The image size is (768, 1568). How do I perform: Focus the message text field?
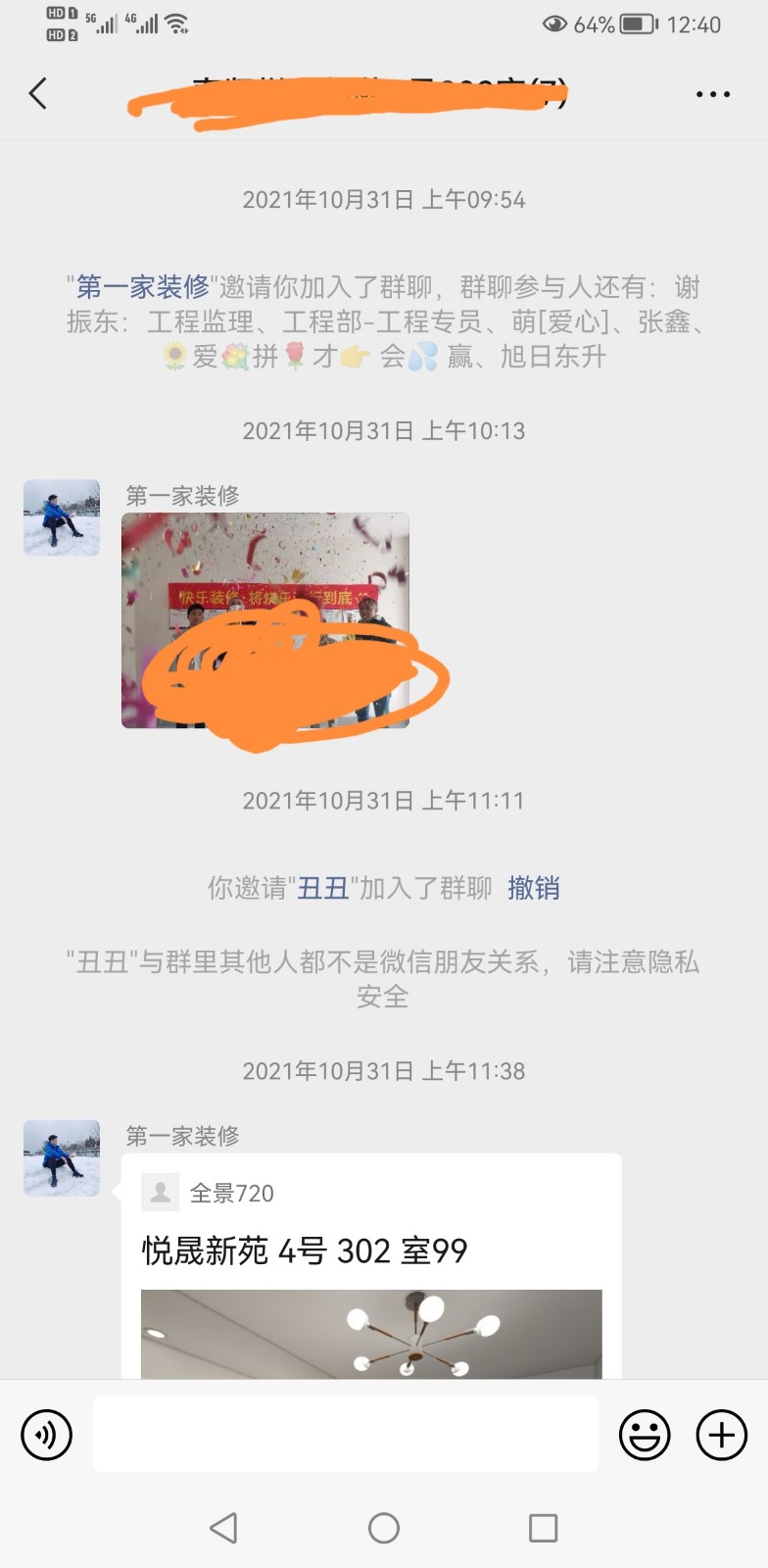[x=345, y=1435]
